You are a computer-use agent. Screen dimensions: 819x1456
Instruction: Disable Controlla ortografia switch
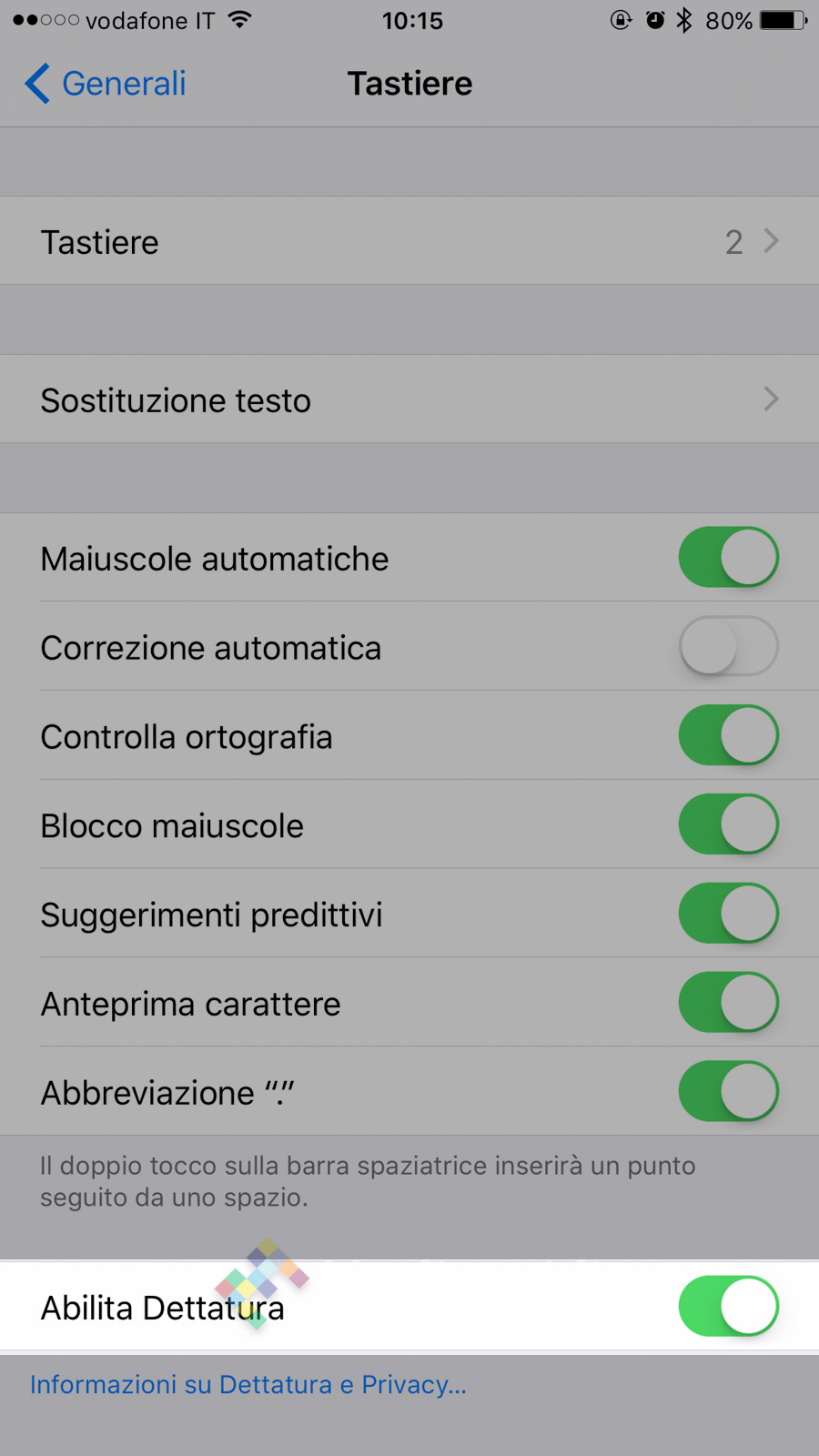(x=728, y=736)
